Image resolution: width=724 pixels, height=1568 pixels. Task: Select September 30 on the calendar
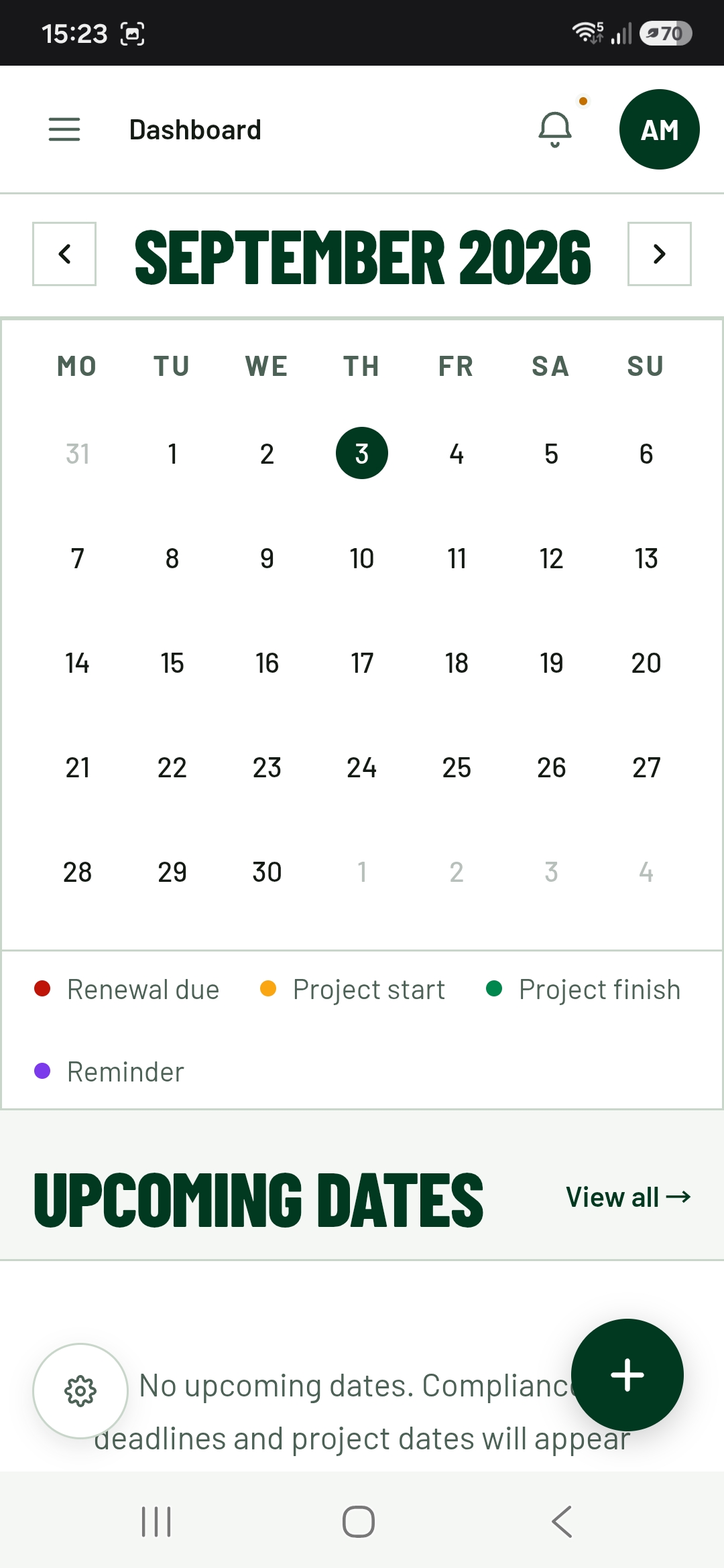(267, 871)
